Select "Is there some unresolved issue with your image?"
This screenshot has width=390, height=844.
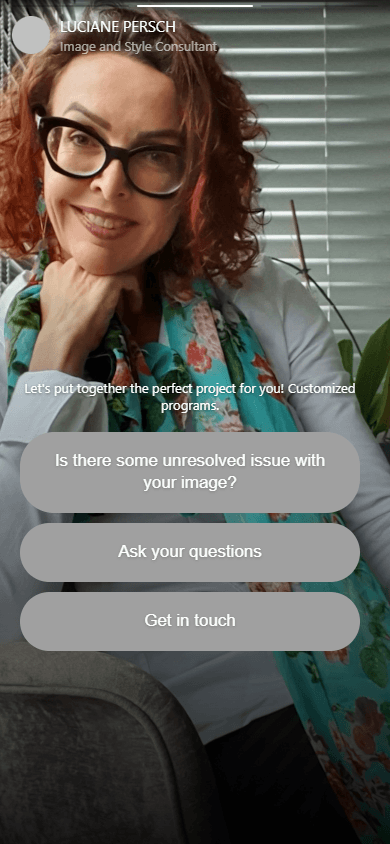coord(190,472)
